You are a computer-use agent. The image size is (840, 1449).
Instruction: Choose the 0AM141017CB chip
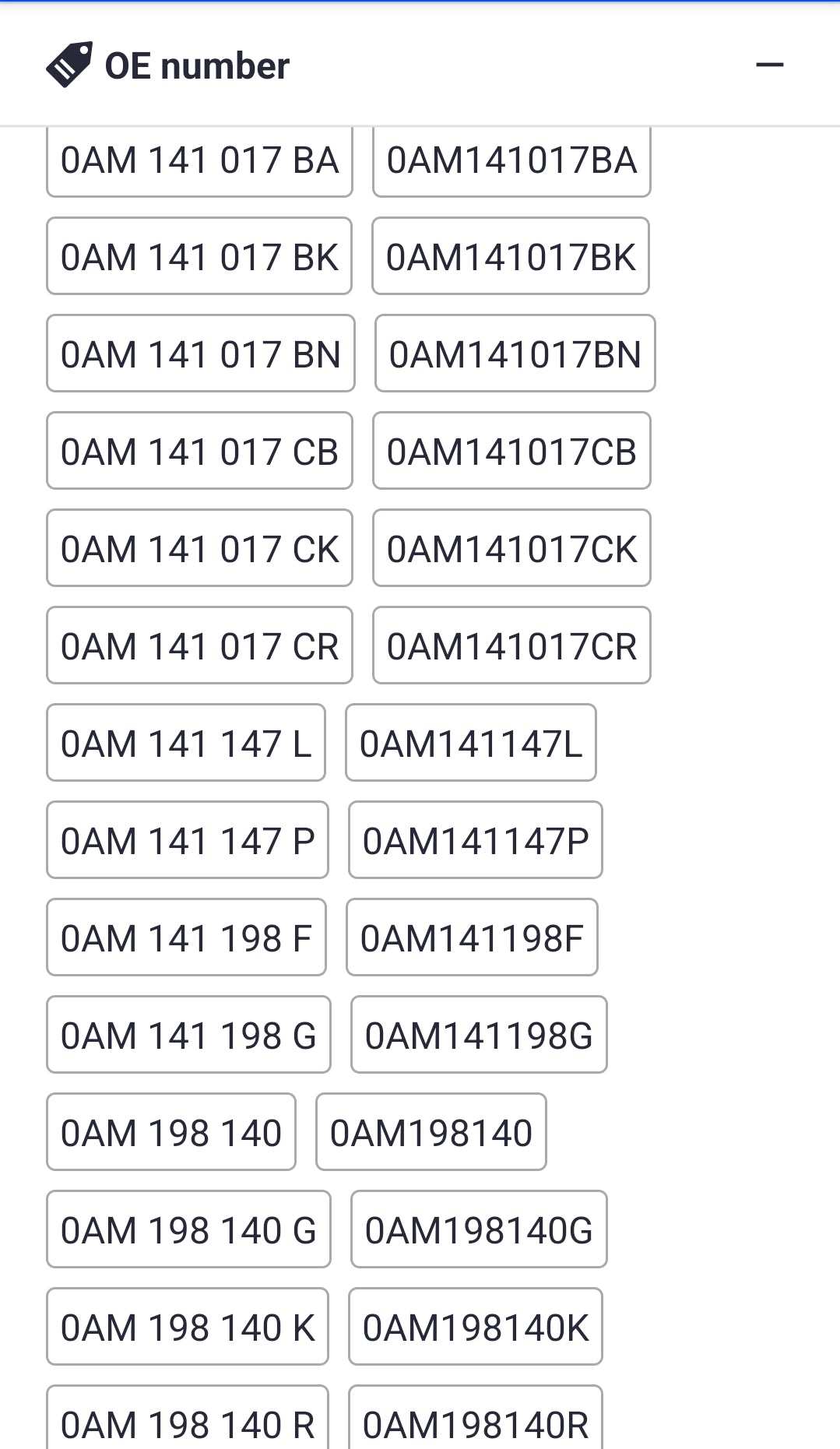pyautogui.click(x=511, y=452)
